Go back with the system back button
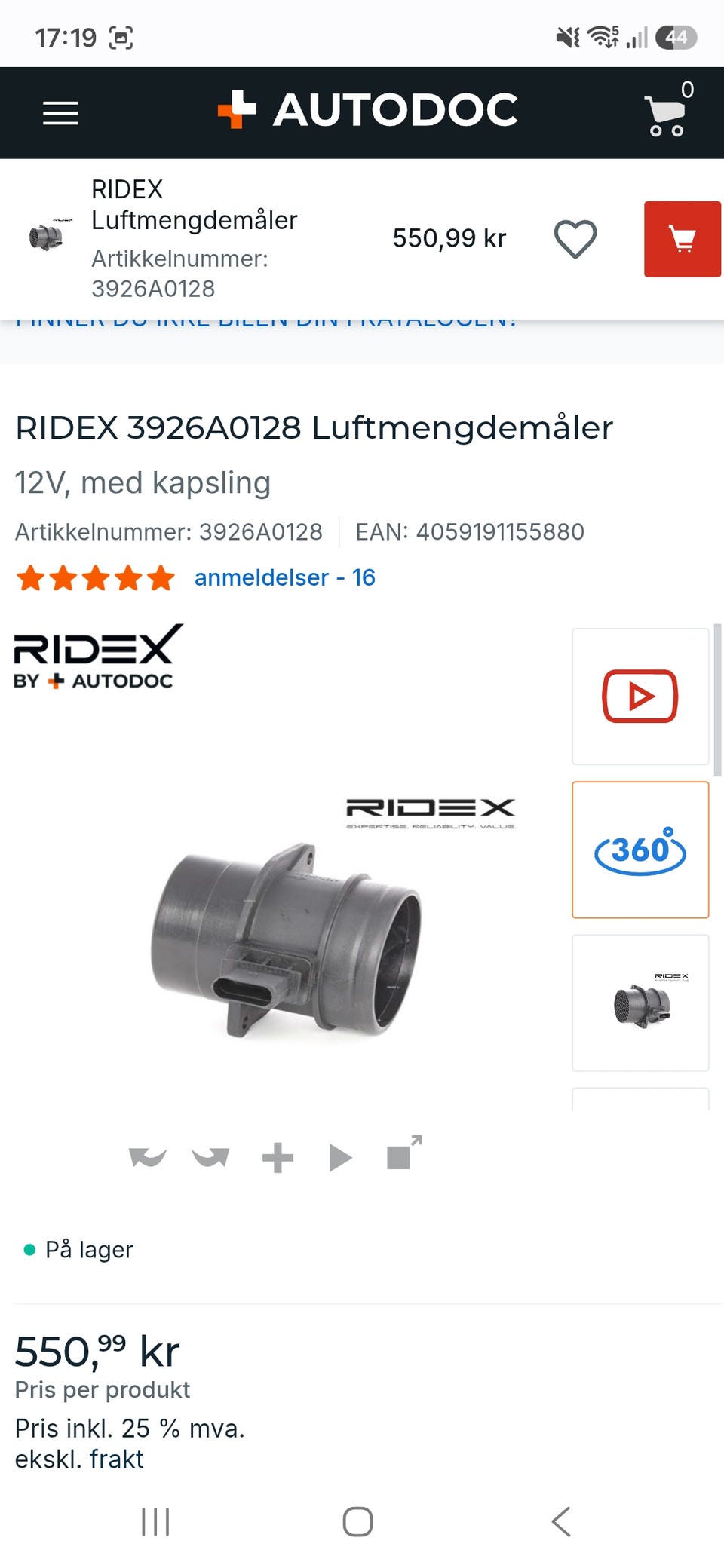 [x=561, y=1522]
